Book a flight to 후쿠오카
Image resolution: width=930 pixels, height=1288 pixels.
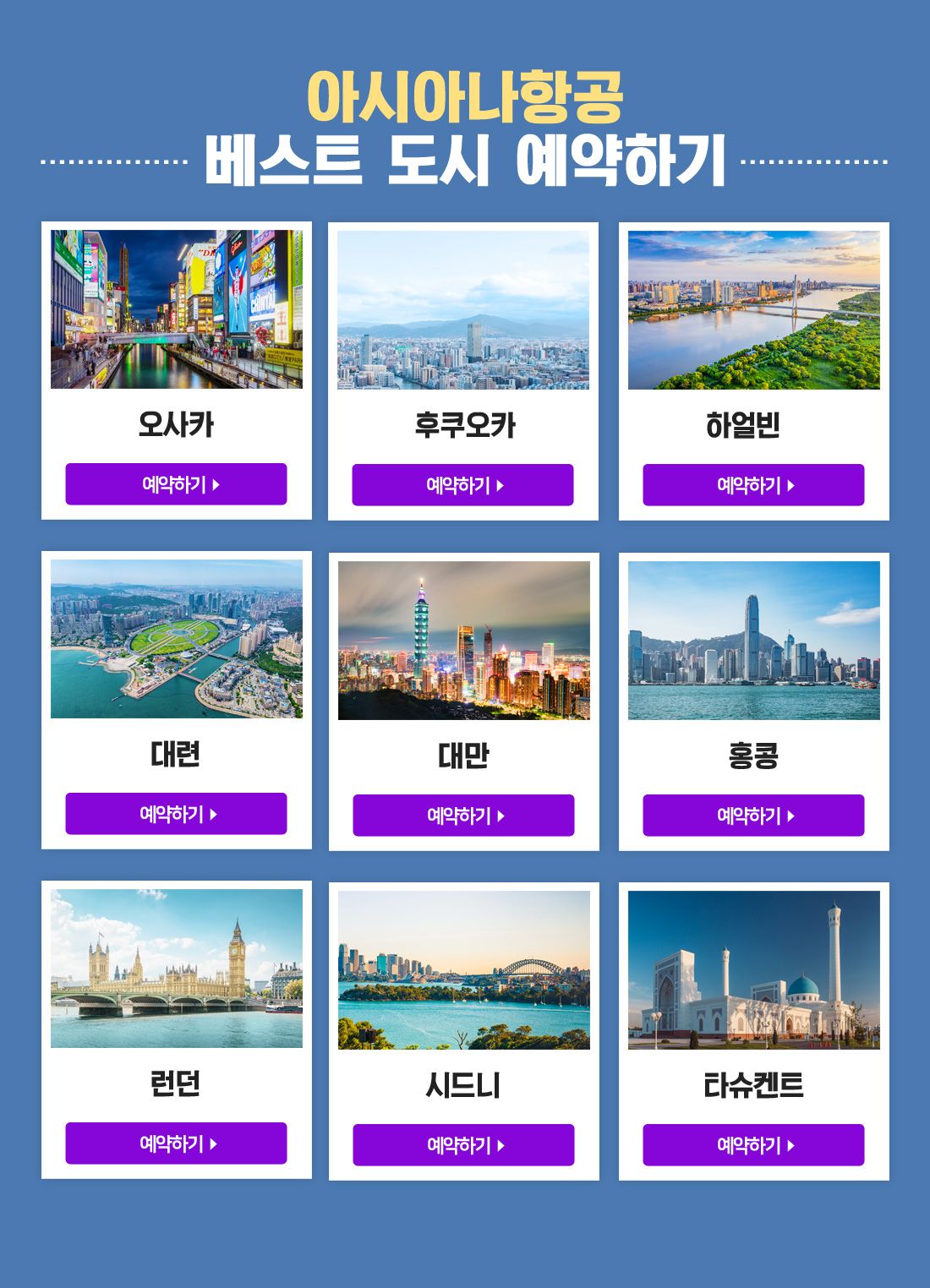tap(462, 485)
